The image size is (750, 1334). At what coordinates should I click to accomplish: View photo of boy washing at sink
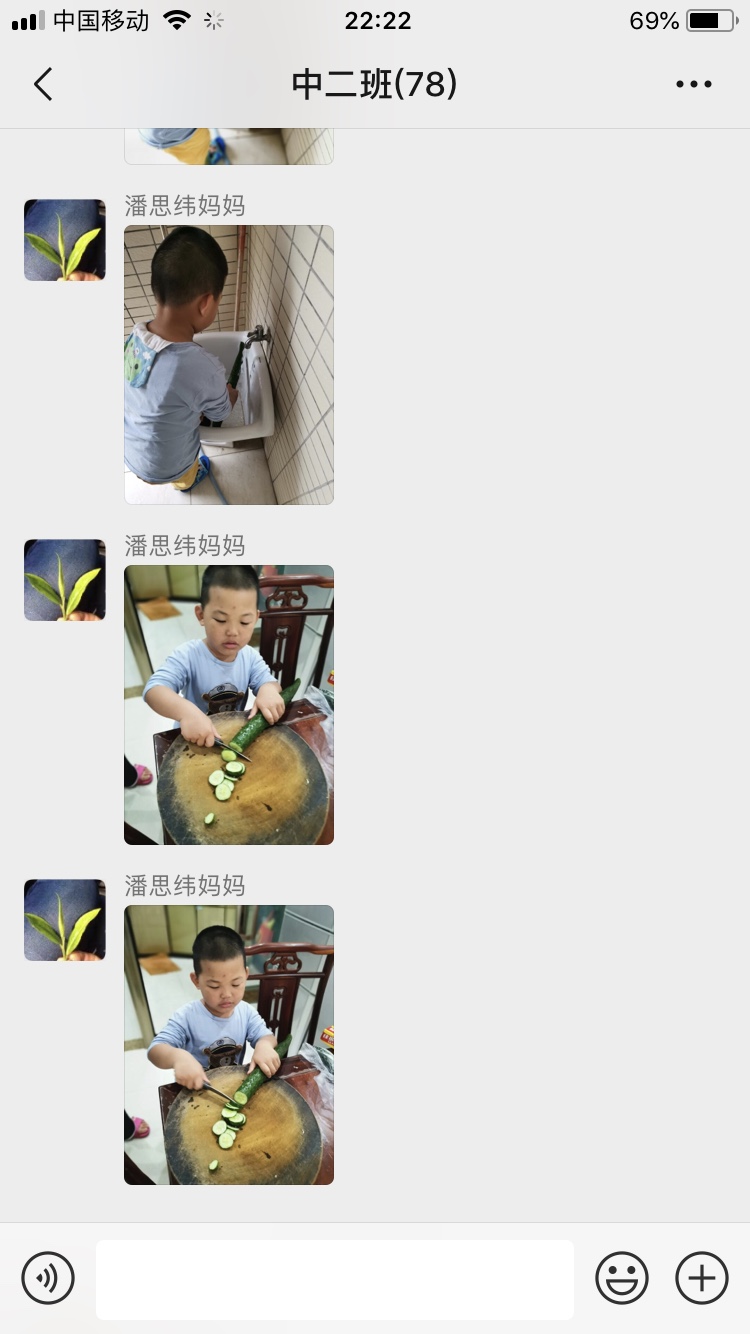click(x=229, y=365)
